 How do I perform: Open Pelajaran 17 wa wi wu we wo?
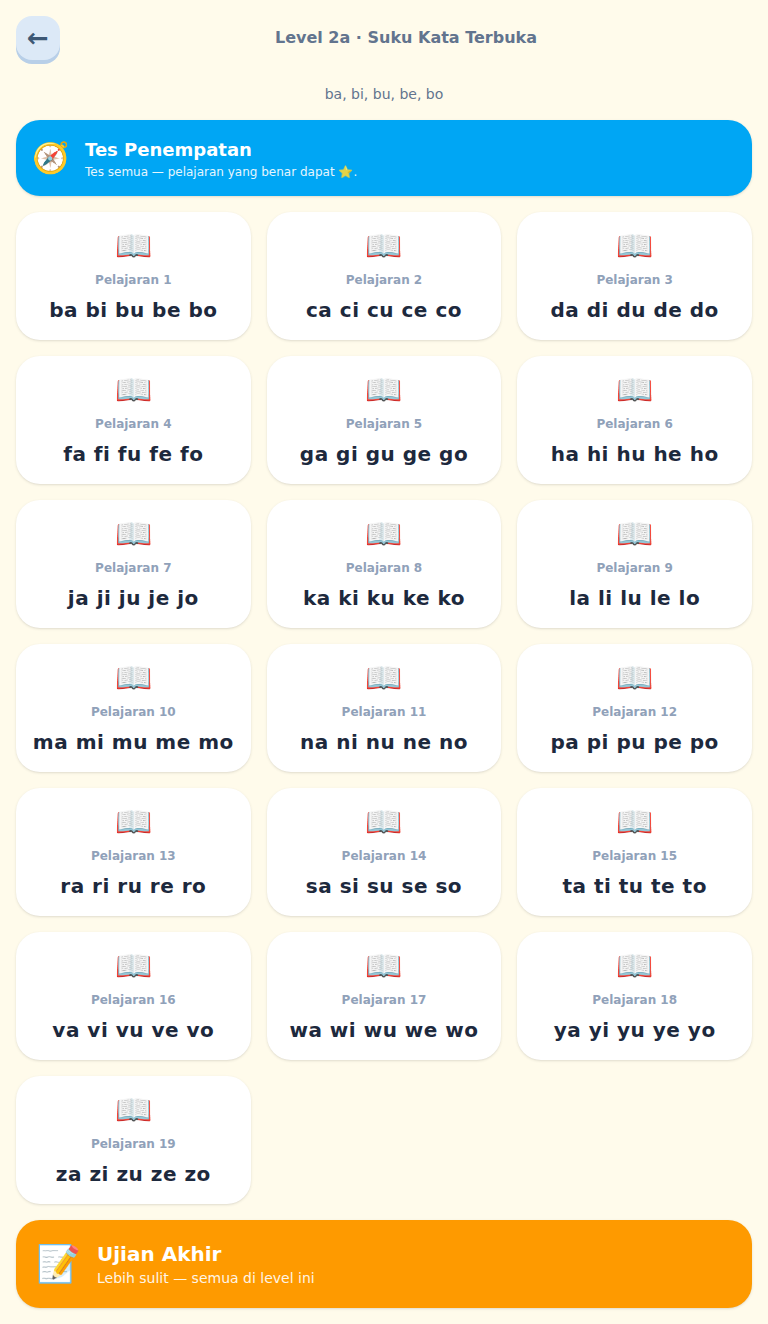[x=384, y=996]
